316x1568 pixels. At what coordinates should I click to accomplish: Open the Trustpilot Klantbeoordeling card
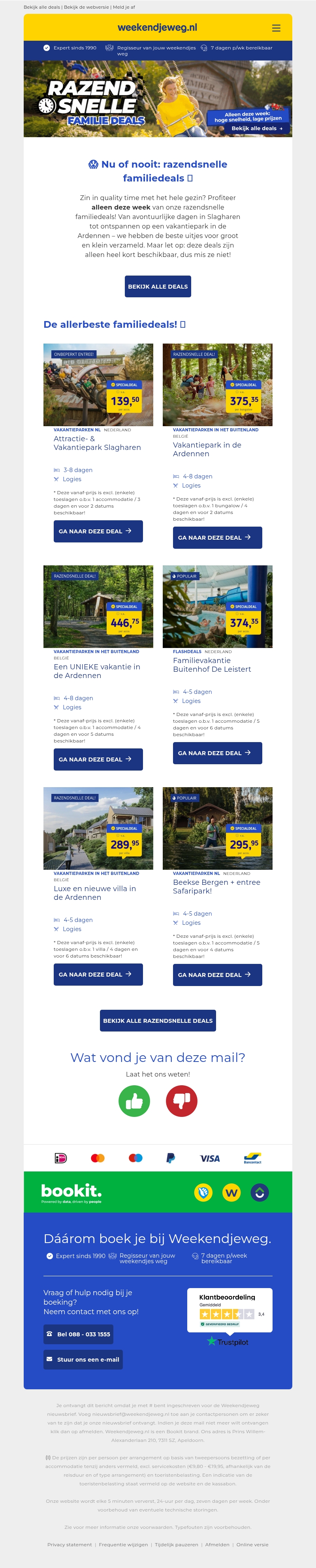pos(229,1310)
